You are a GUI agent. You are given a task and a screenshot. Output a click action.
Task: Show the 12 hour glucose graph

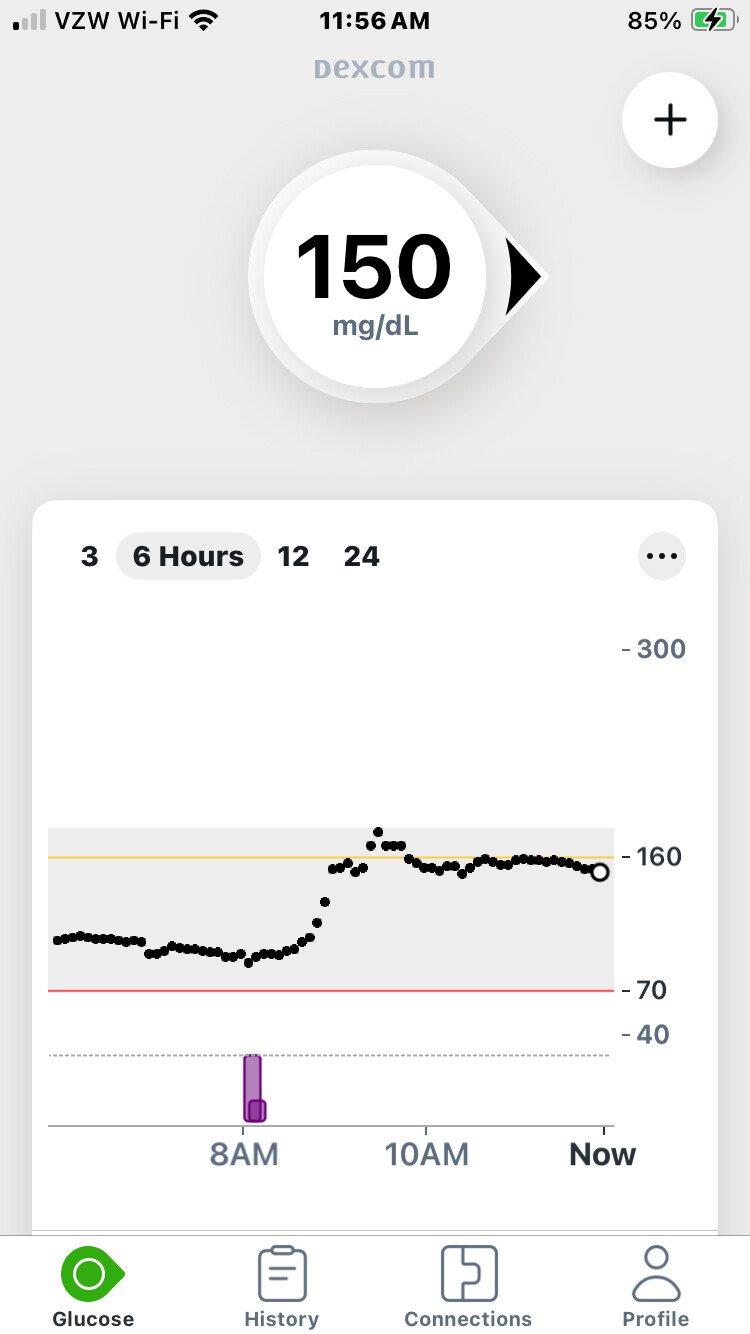(x=293, y=556)
